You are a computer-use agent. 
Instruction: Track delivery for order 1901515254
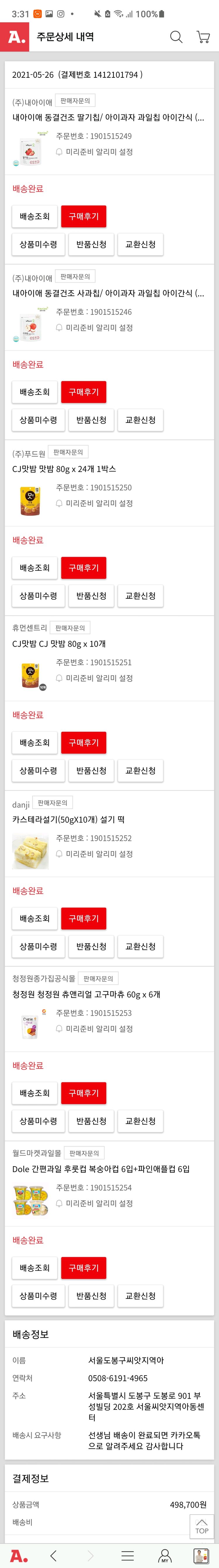pyautogui.click(x=35, y=1267)
